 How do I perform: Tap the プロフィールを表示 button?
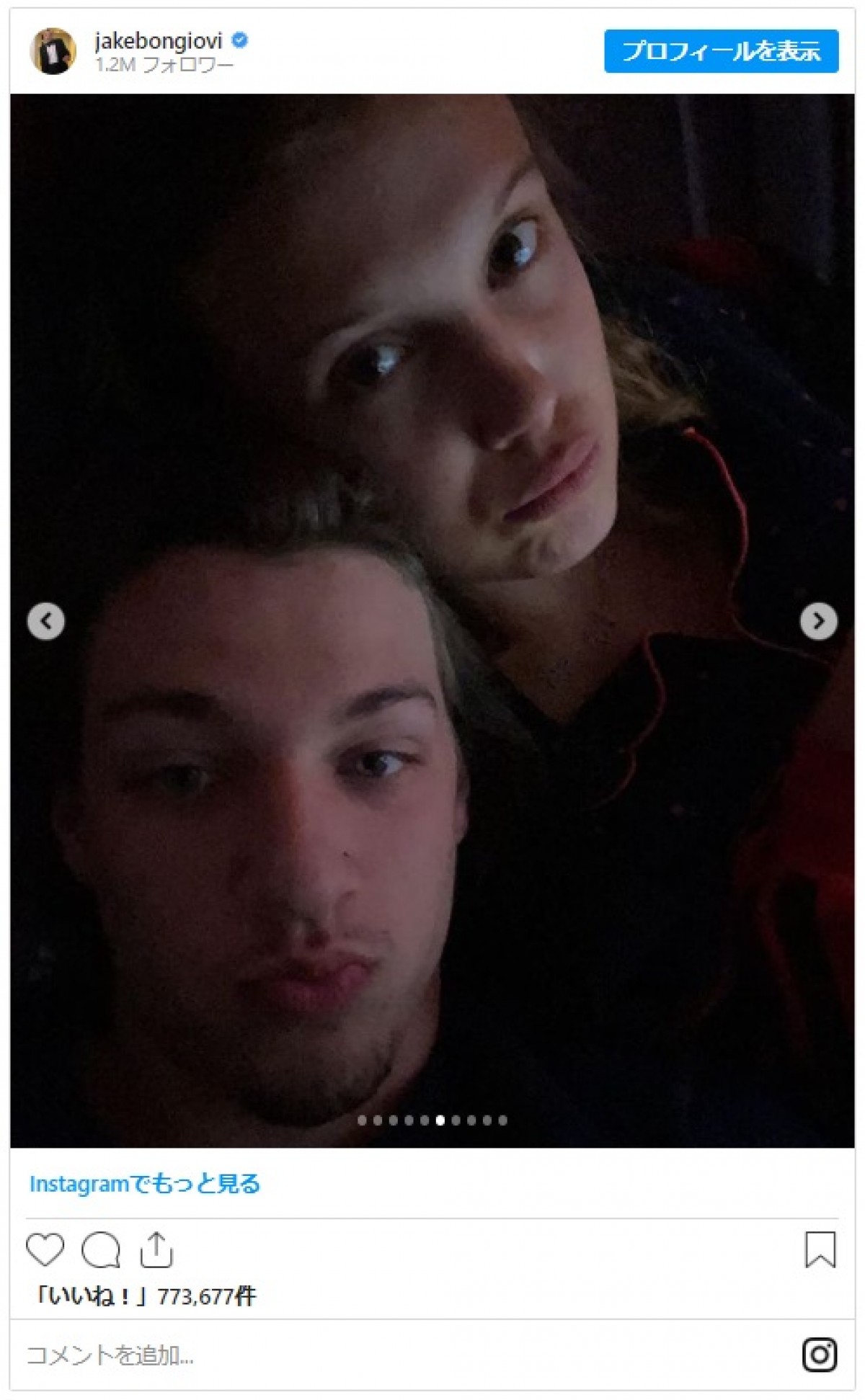point(721,51)
